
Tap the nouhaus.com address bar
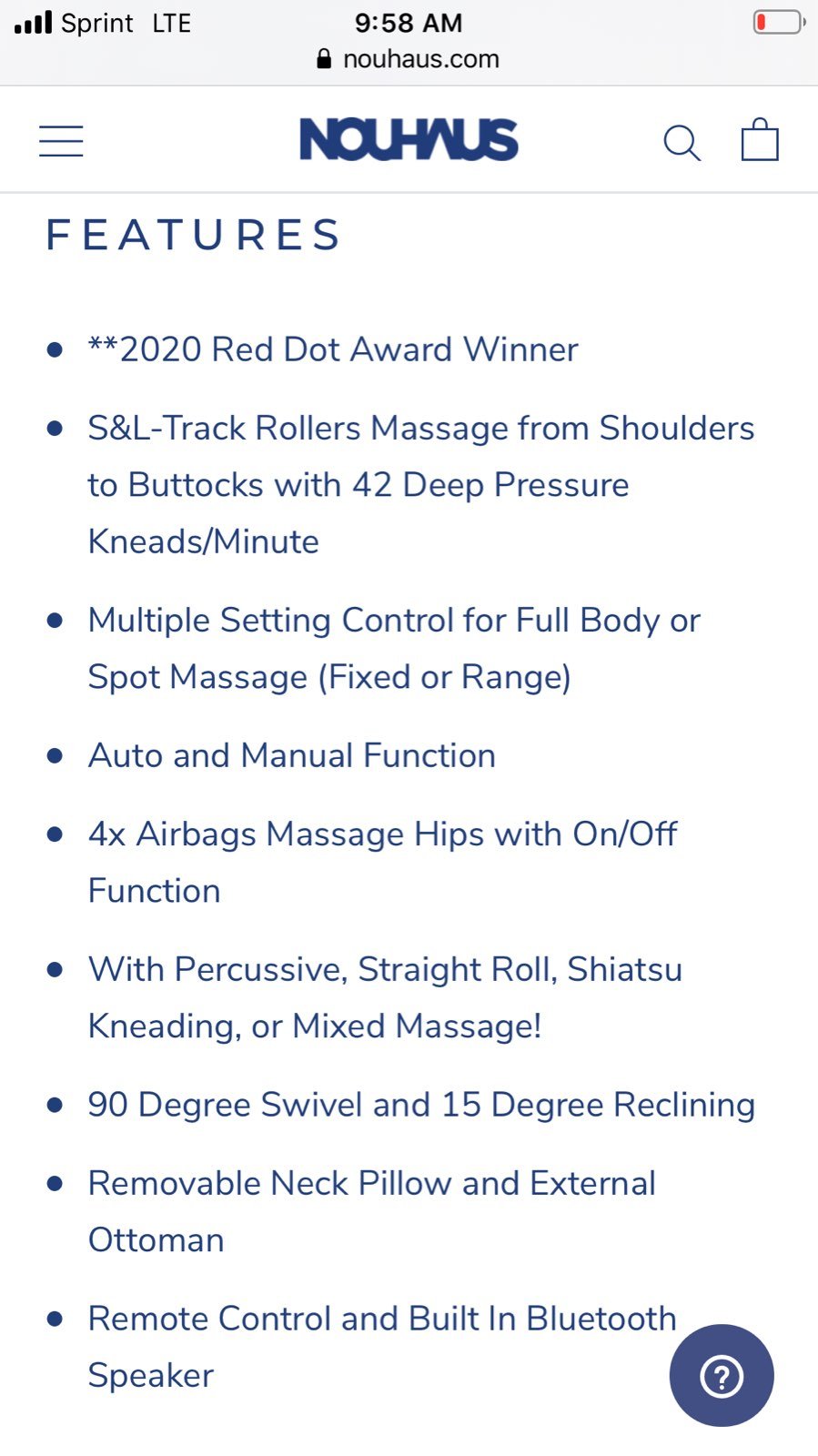tap(409, 59)
